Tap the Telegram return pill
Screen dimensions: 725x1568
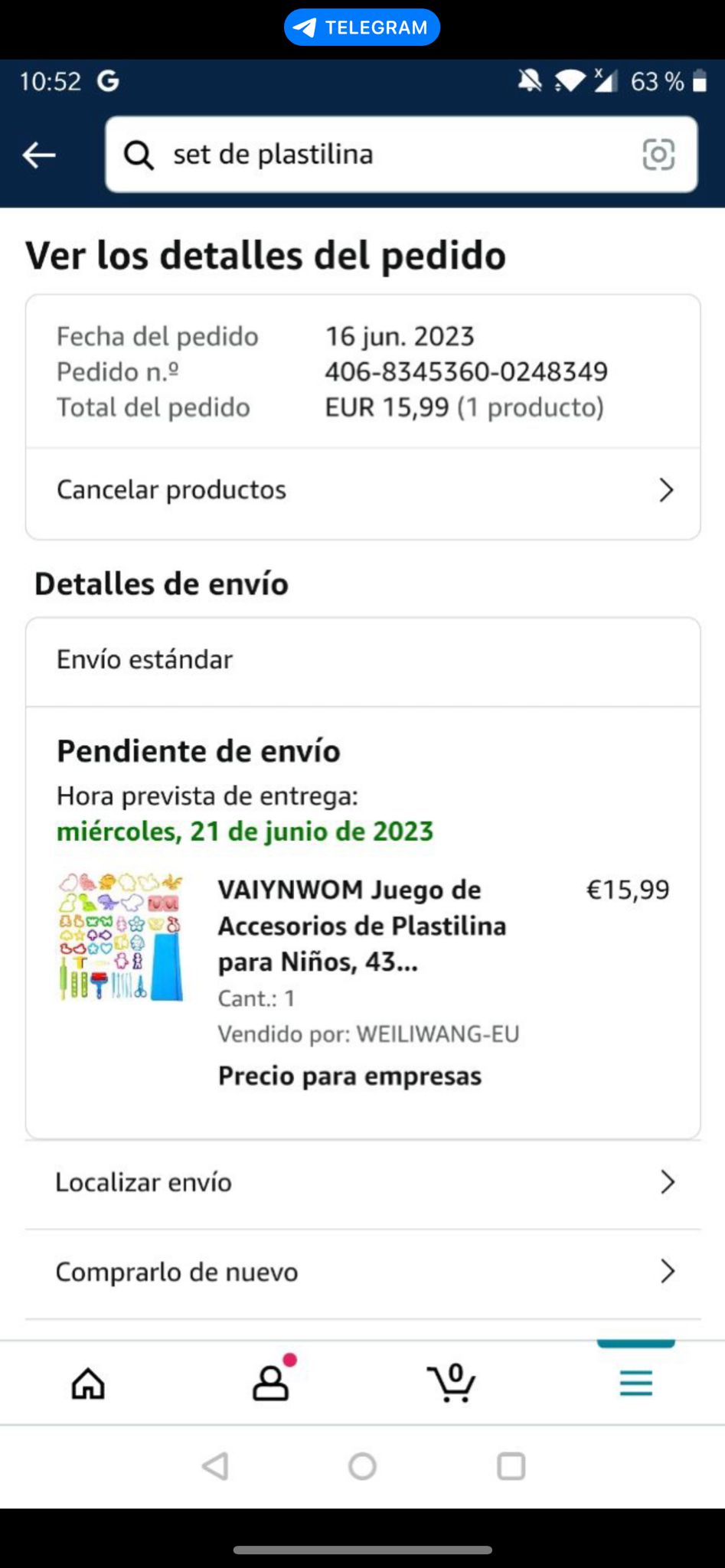click(362, 28)
